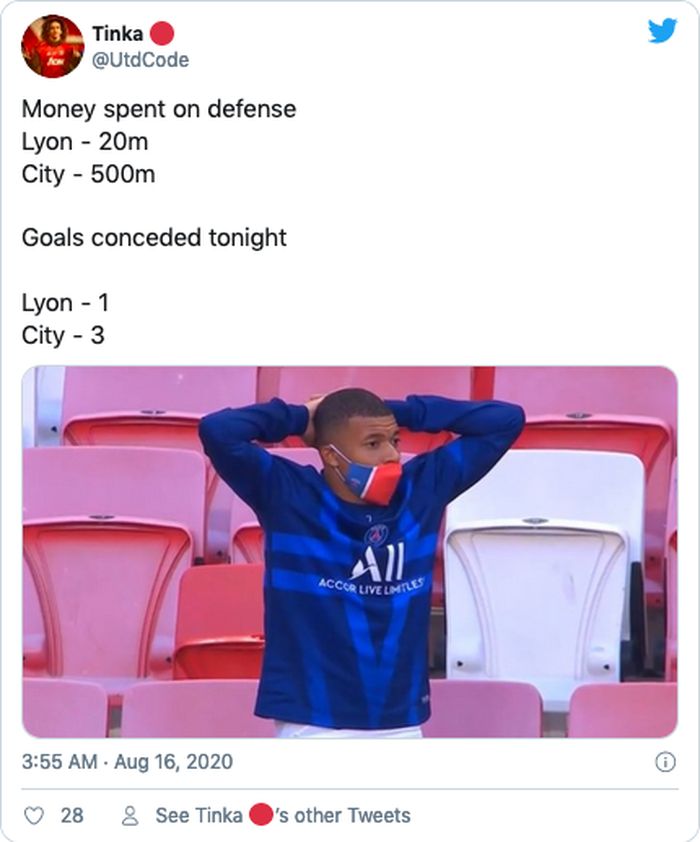Open the tweet's photo
This screenshot has height=842, width=700.
[349, 552]
